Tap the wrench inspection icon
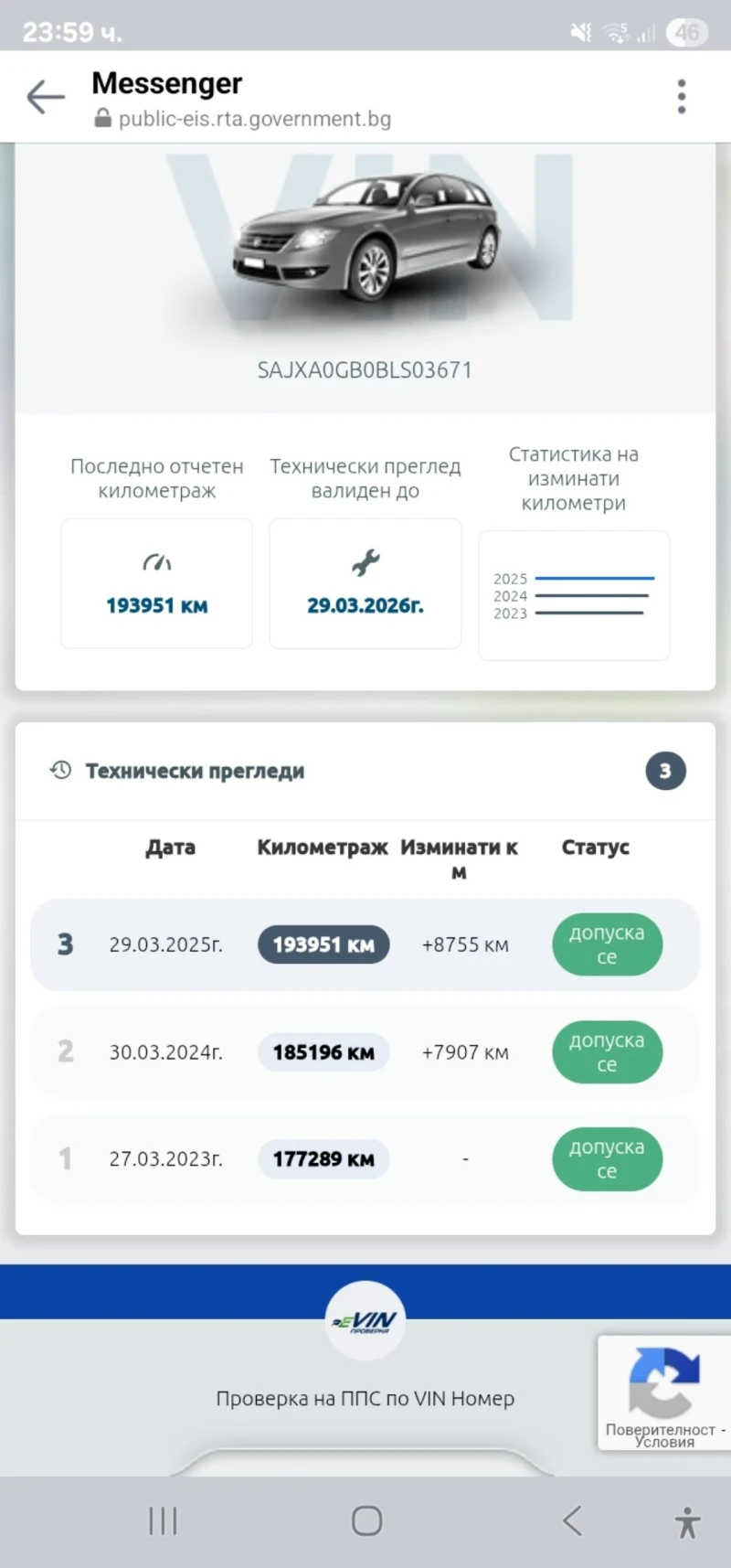The image size is (731, 1568). click(365, 562)
